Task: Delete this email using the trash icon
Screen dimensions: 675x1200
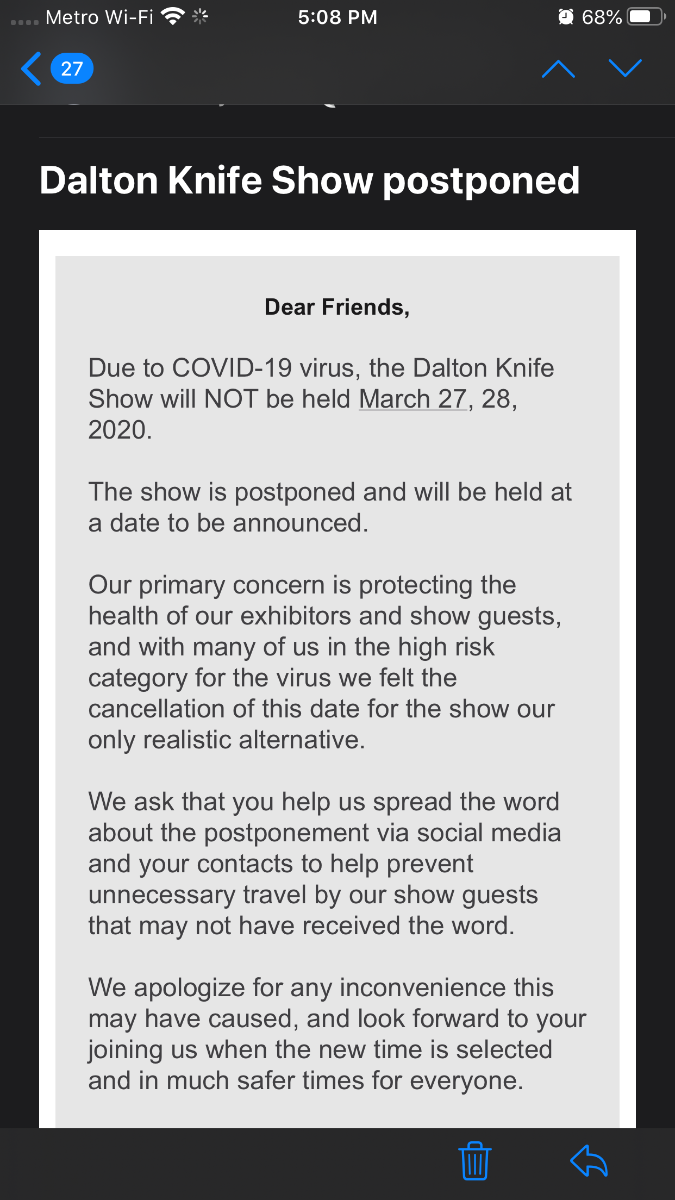Action: click(474, 1160)
